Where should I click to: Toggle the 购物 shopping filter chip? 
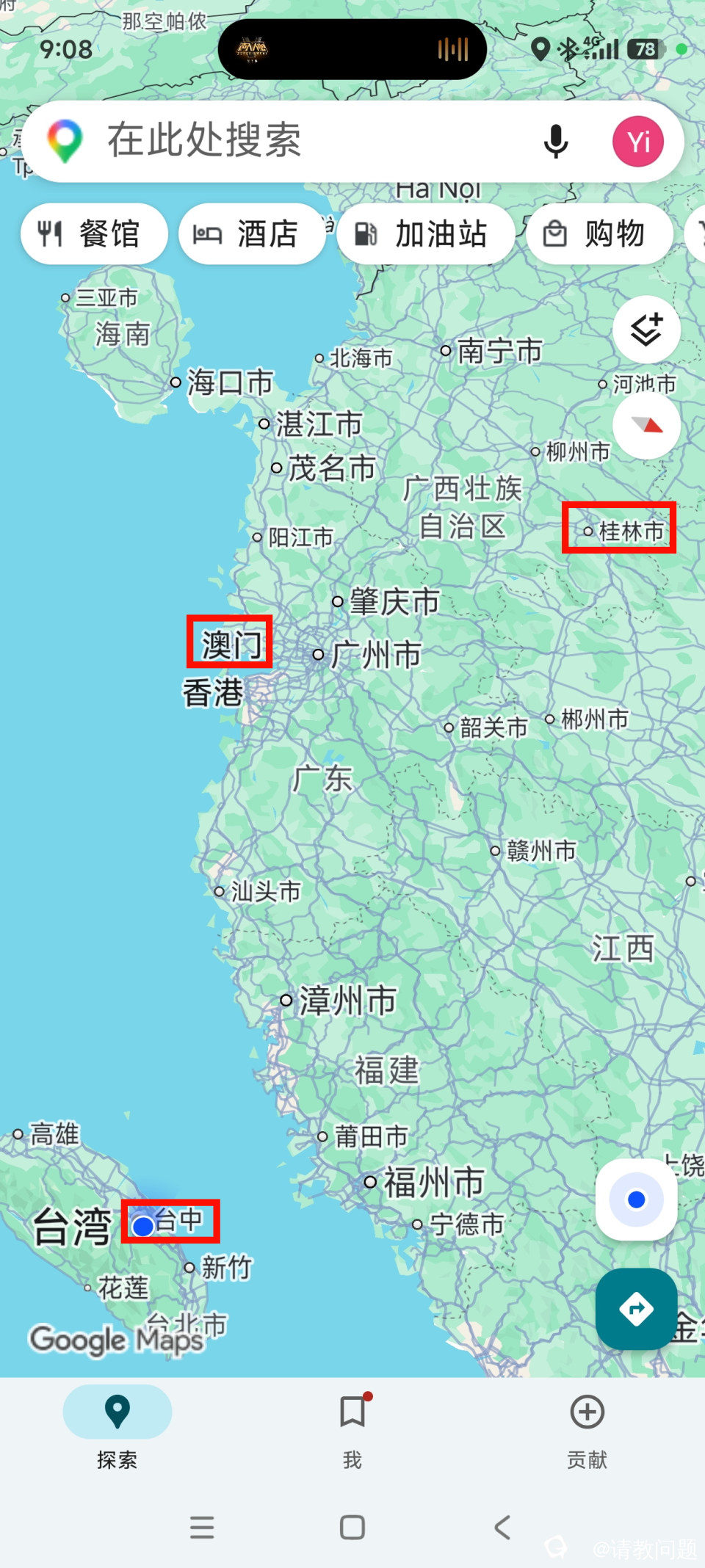[x=599, y=233]
